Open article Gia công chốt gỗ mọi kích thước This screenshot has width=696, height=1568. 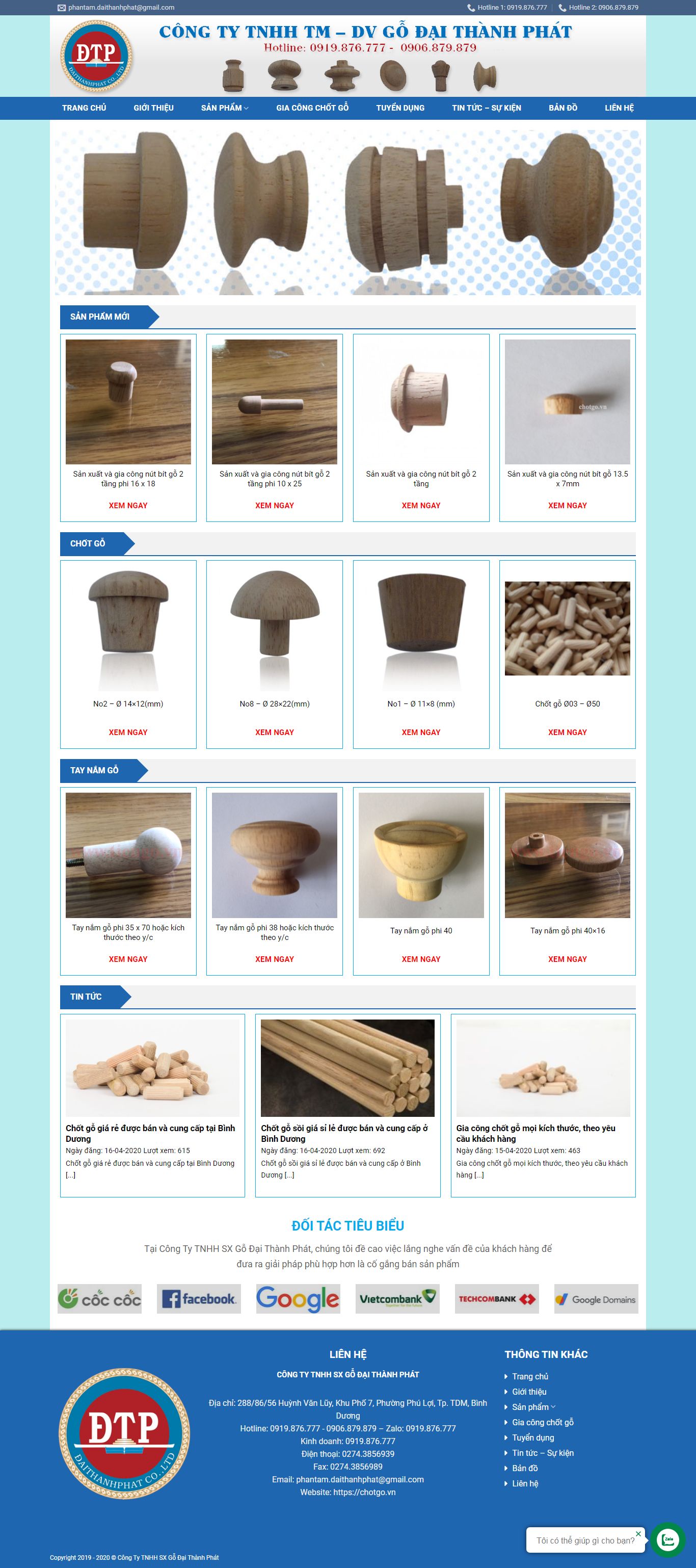pos(536,1133)
